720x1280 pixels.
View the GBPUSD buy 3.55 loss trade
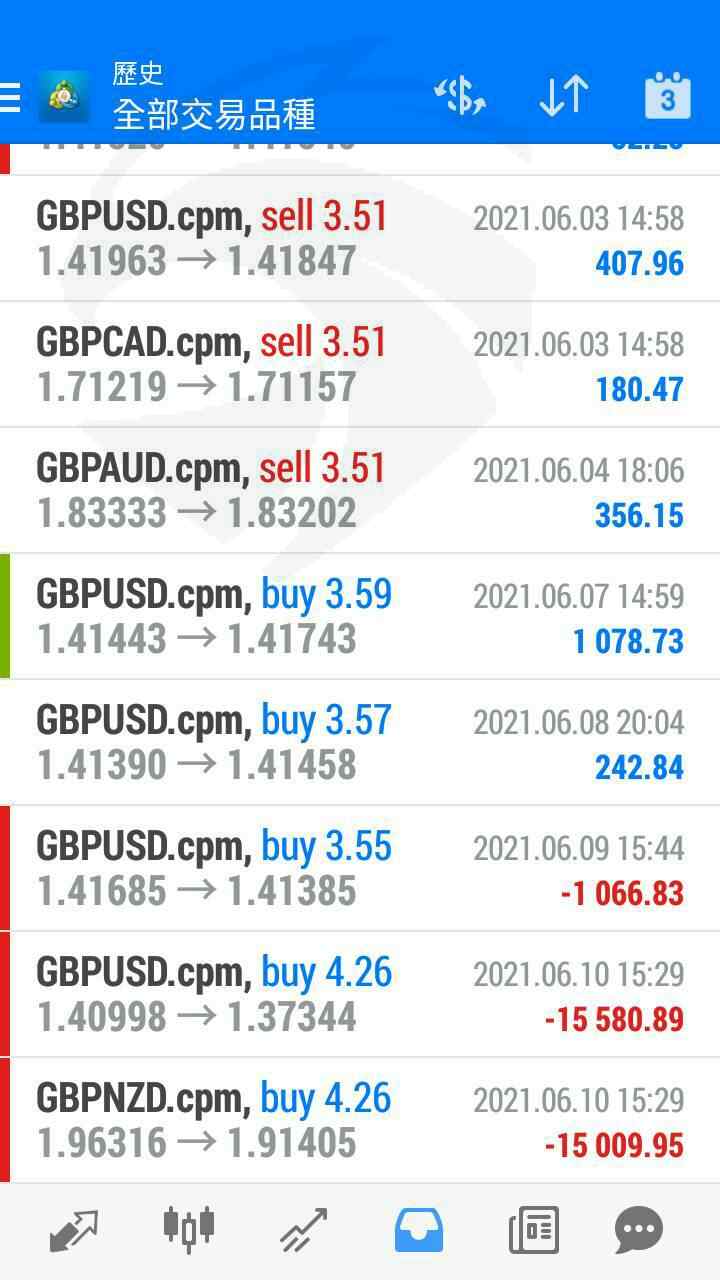pos(360,869)
